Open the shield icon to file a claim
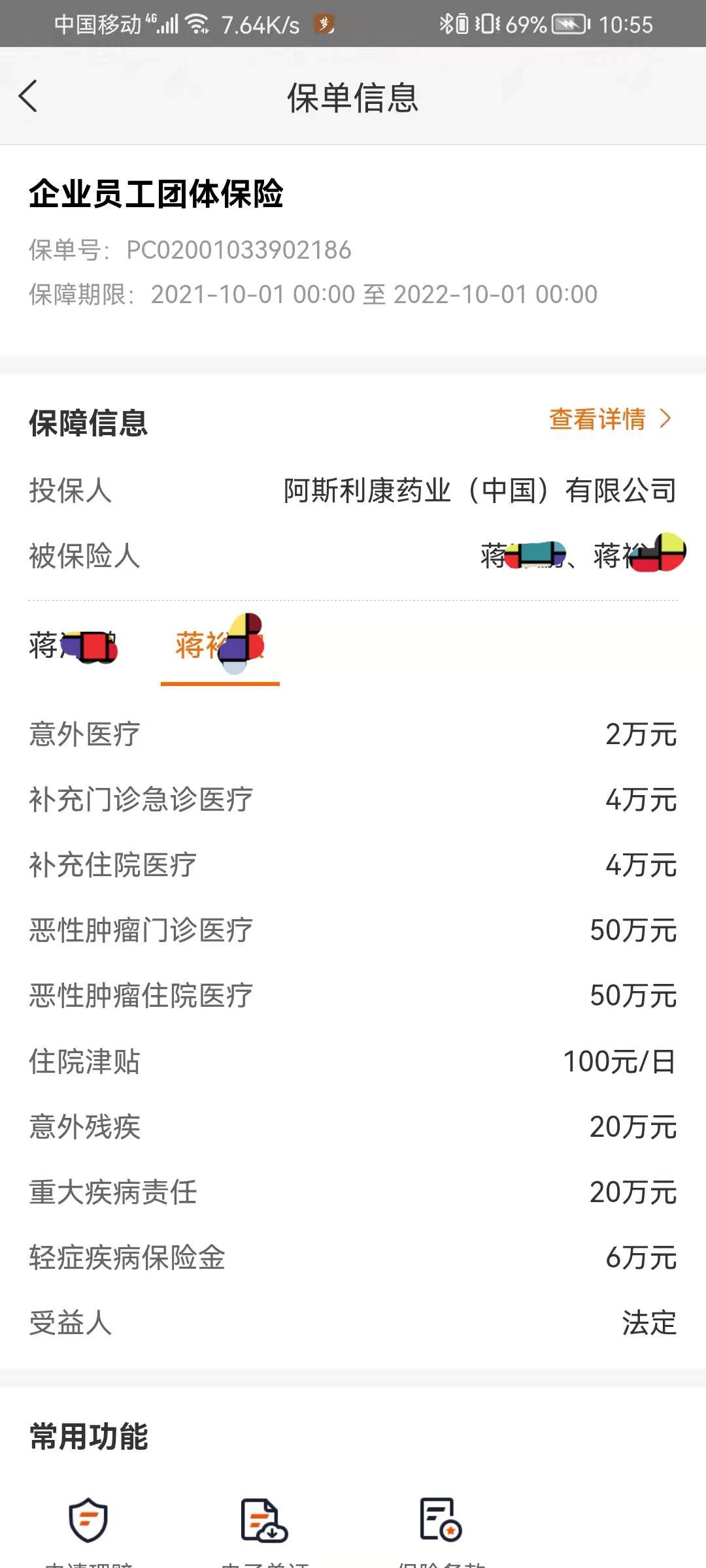 [88, 1520]
